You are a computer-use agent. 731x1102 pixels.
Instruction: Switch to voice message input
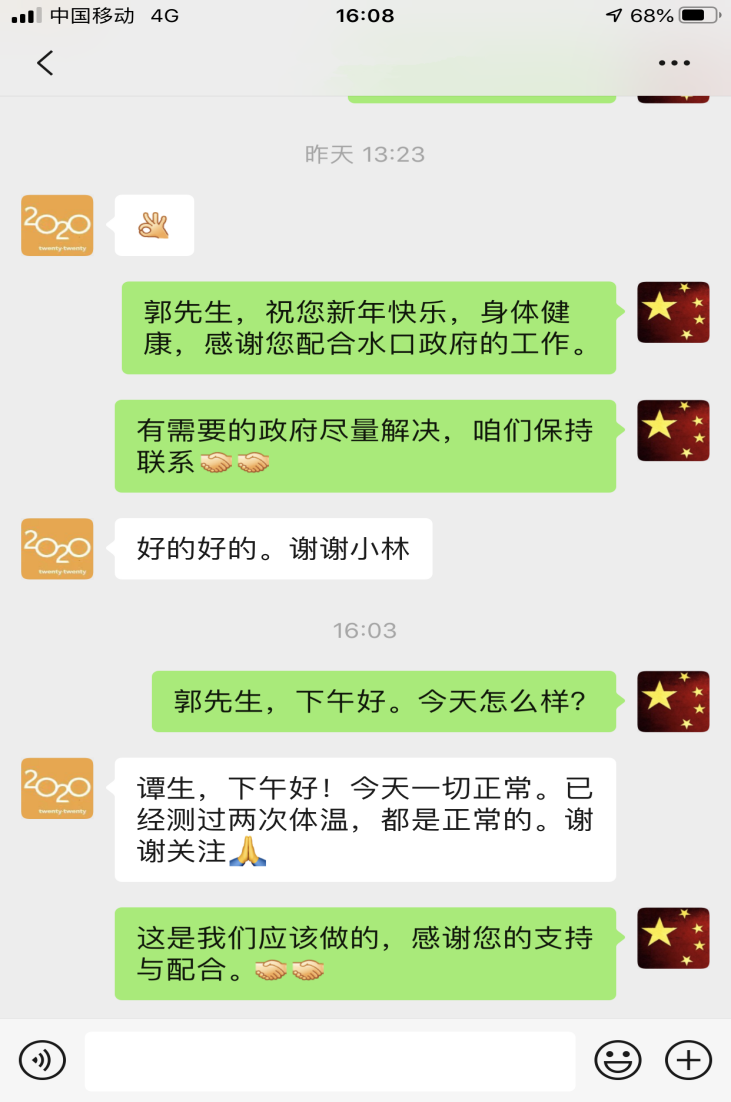click(42, 1059)
